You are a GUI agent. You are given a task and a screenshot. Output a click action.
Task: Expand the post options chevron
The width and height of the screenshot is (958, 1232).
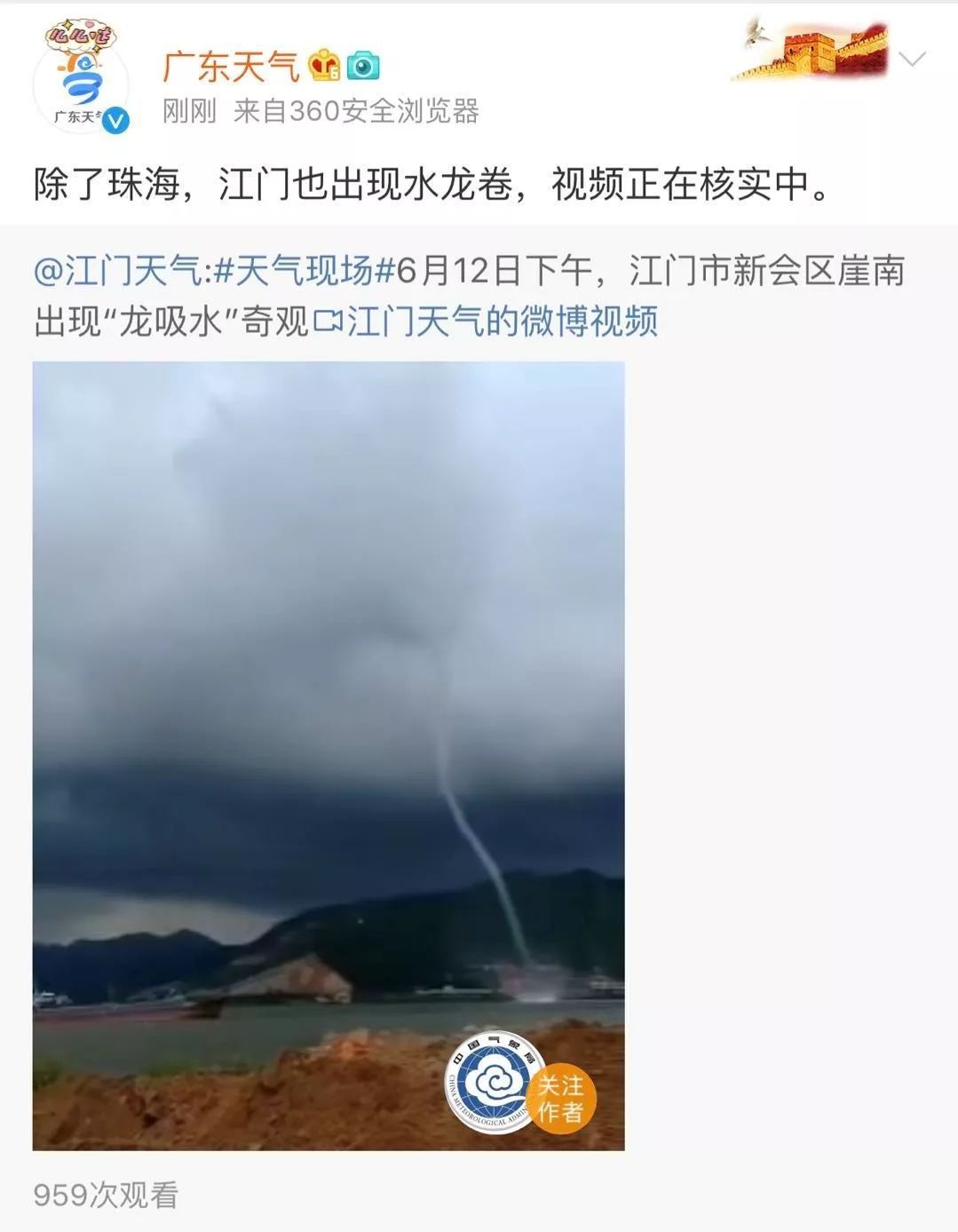(x=913, y=60)
